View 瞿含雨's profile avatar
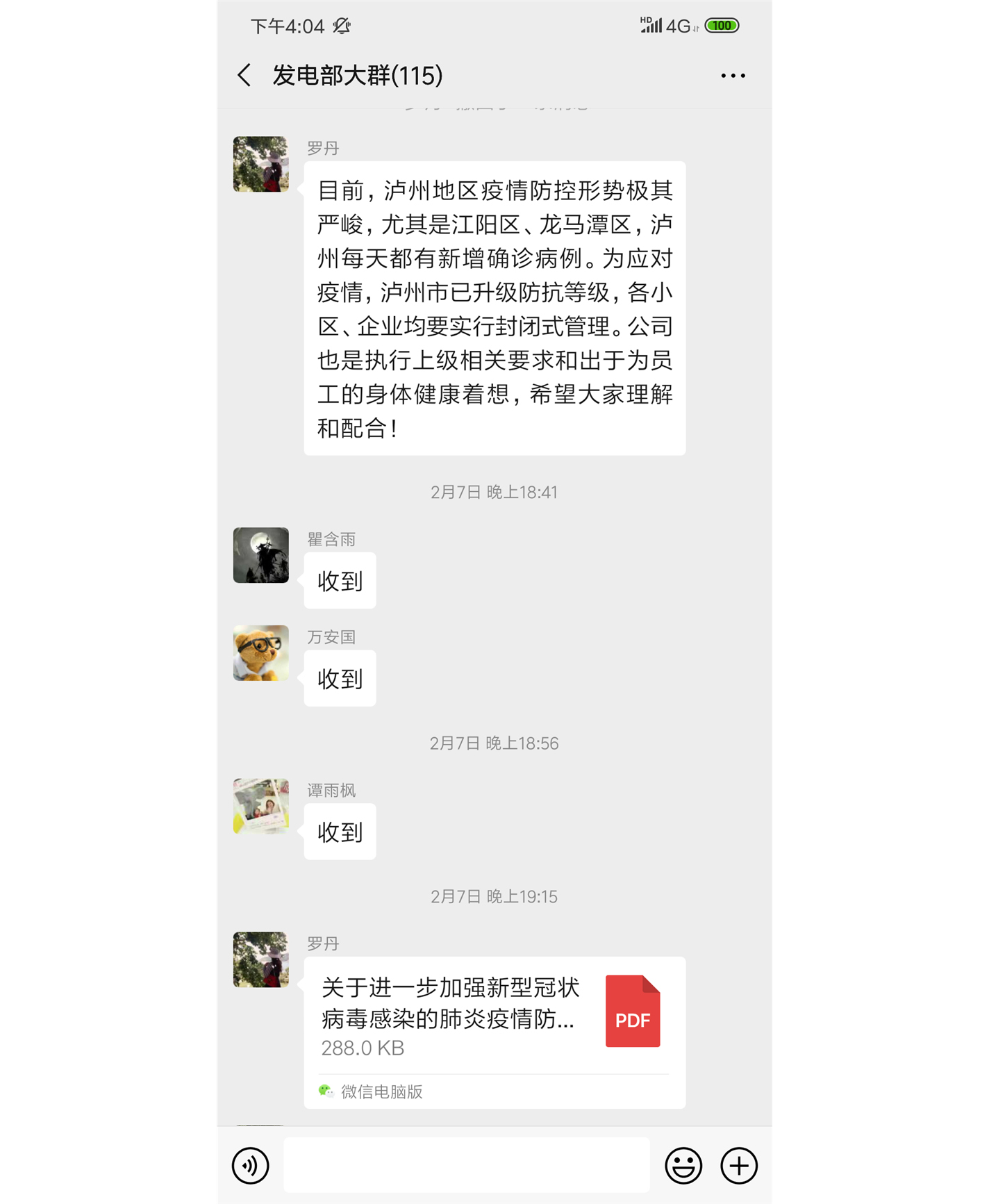The height and width of the screenshot is (1204, 989). pyautogui.click(x=260, y=555)
